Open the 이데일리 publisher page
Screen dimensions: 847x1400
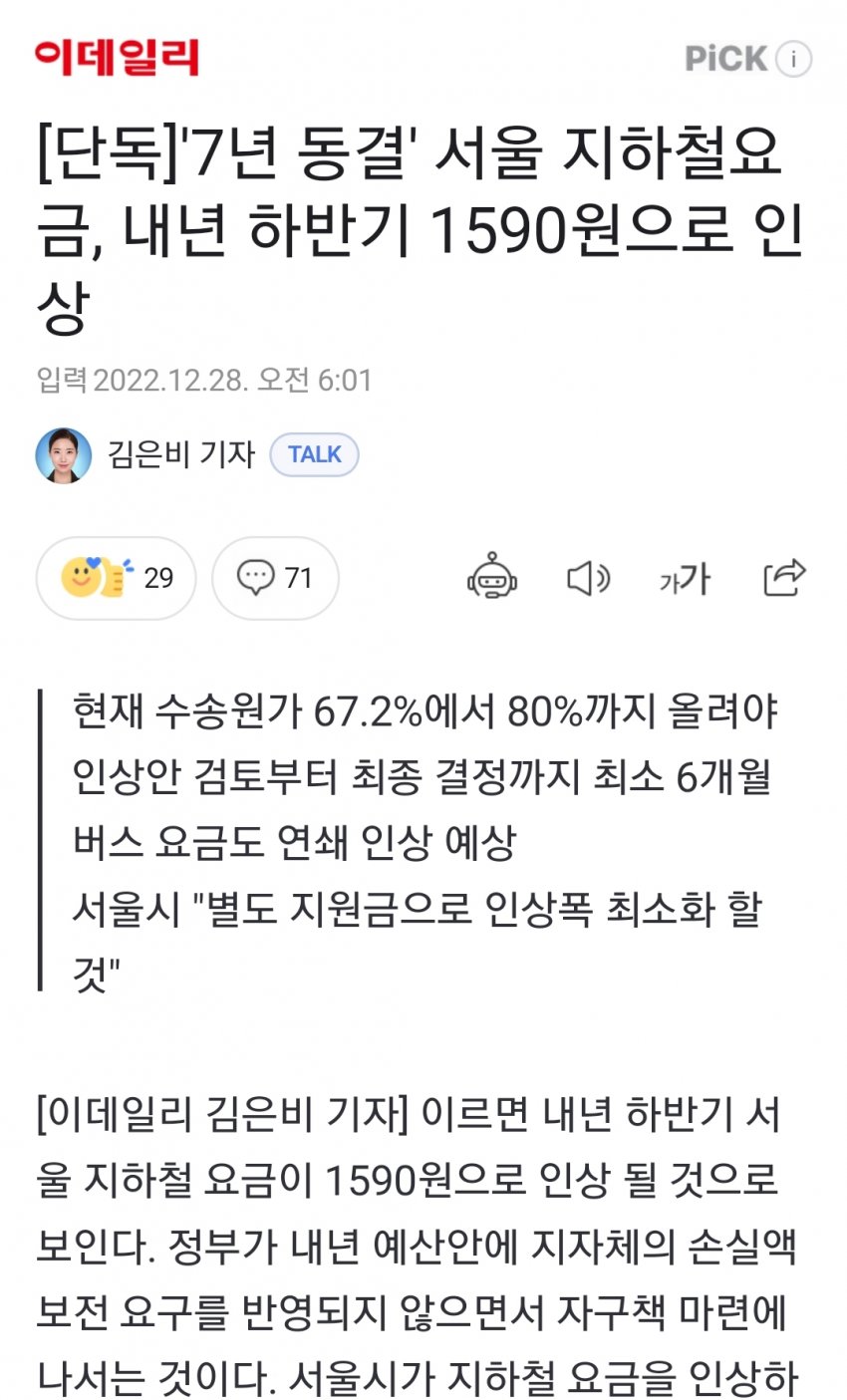click(x=117, y=57)
